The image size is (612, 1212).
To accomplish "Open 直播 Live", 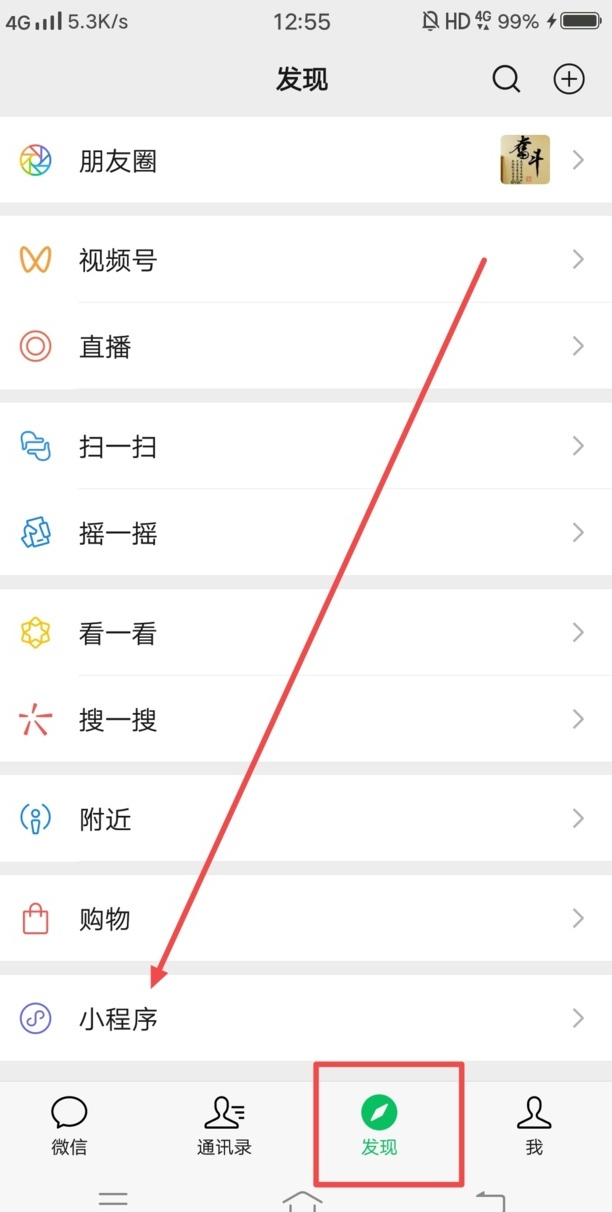I will pos(306,346).
